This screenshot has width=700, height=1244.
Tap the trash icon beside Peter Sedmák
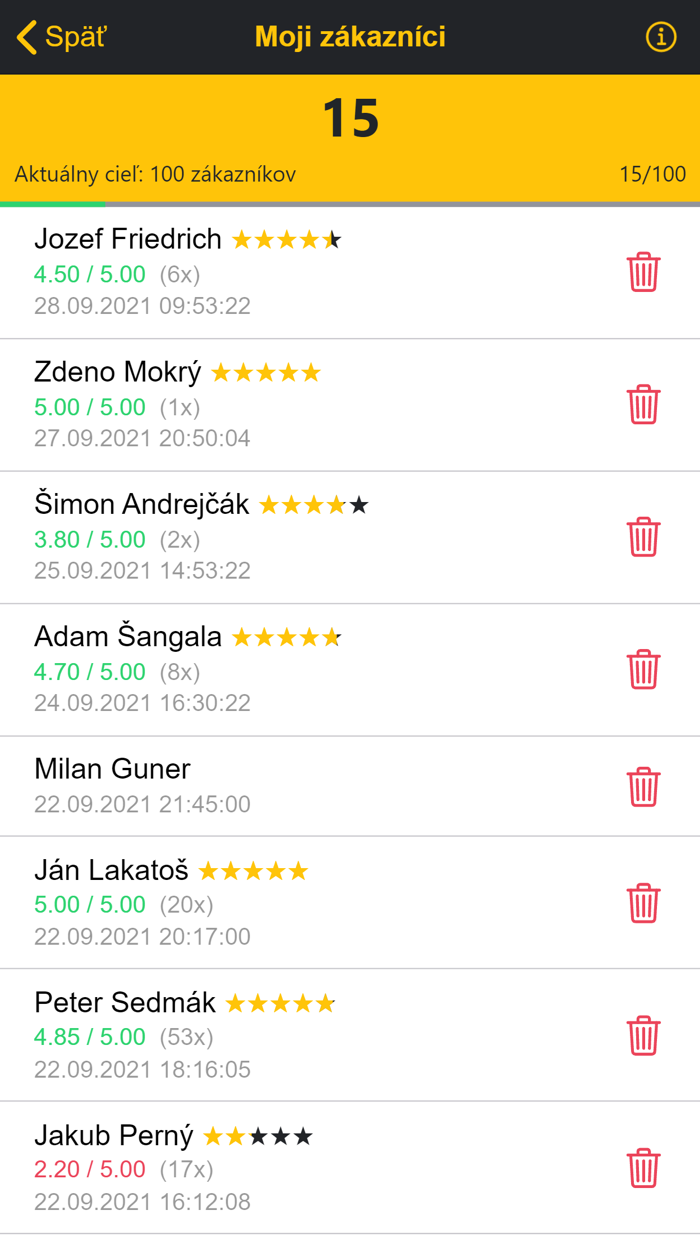(x=643, y=1036)
